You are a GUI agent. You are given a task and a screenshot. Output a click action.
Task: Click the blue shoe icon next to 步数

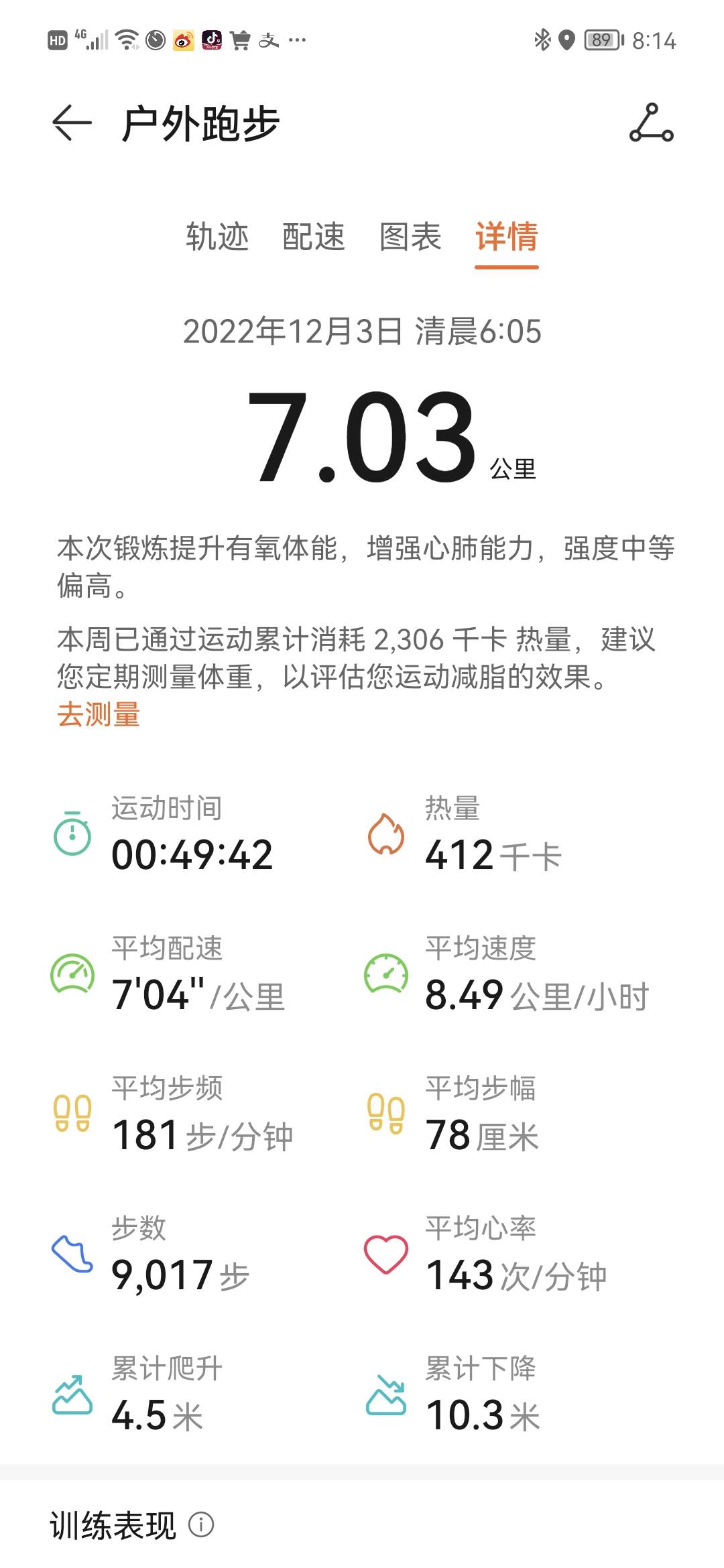(x=71, y=1255)
